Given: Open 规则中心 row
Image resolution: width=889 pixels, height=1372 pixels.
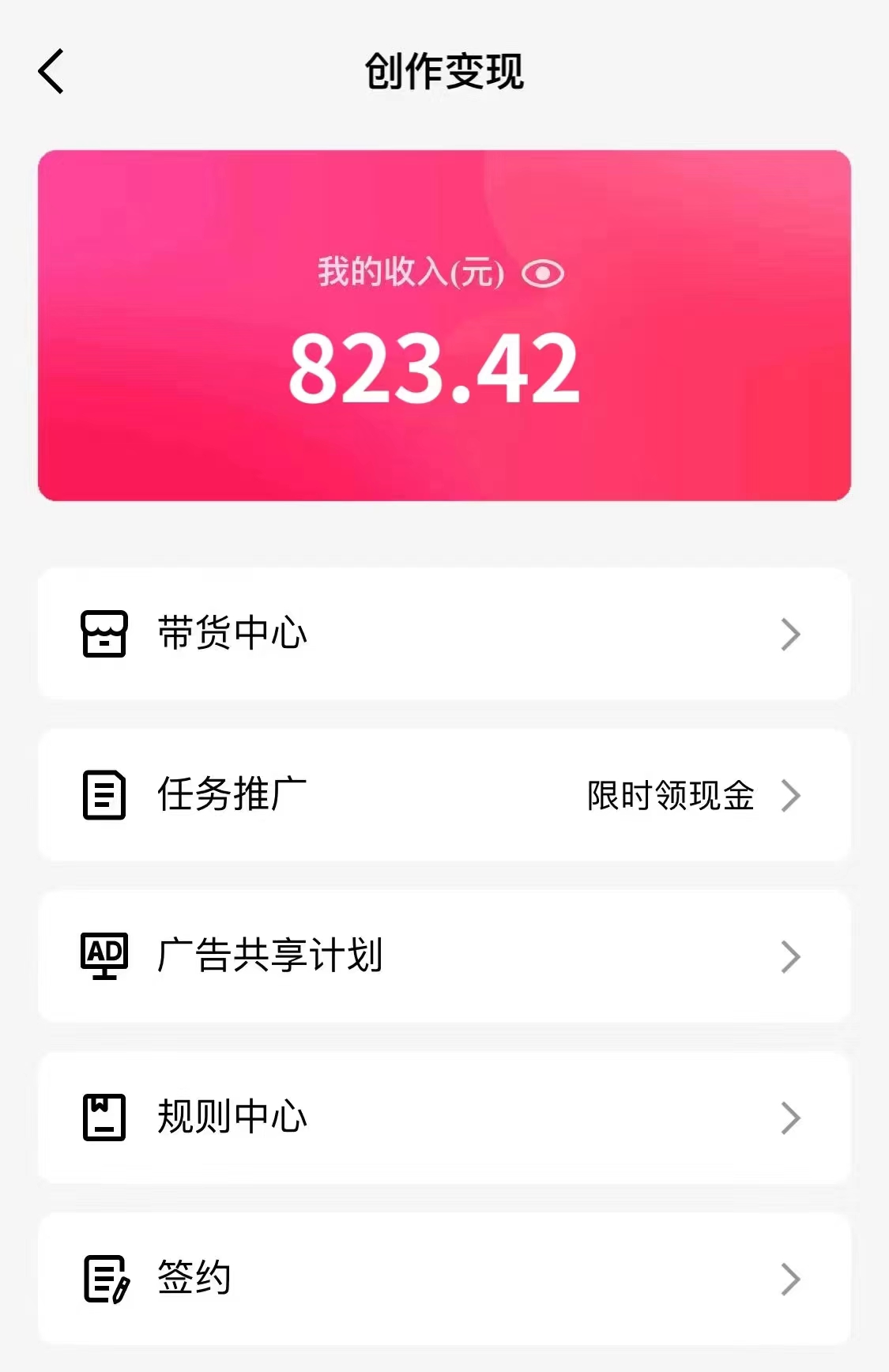Looking at the screenshot, I should click(444, 1118).
